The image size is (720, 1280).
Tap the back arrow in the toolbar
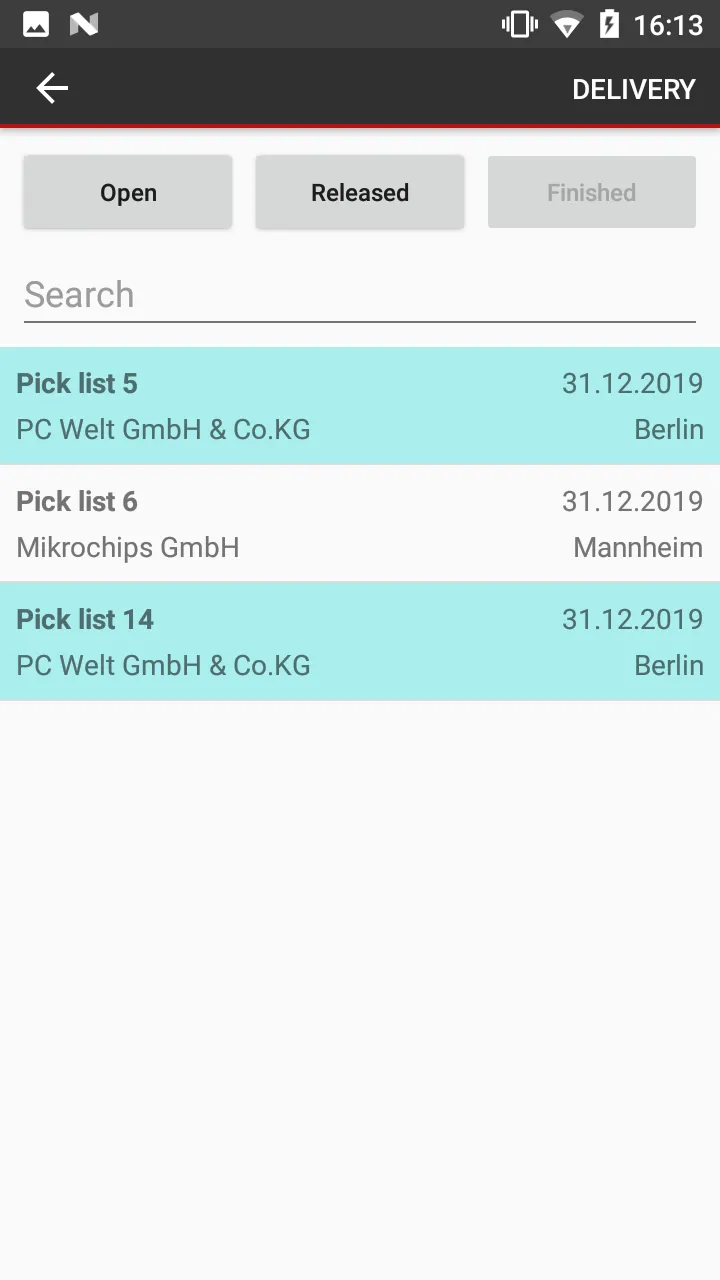[x=52, y=88]
